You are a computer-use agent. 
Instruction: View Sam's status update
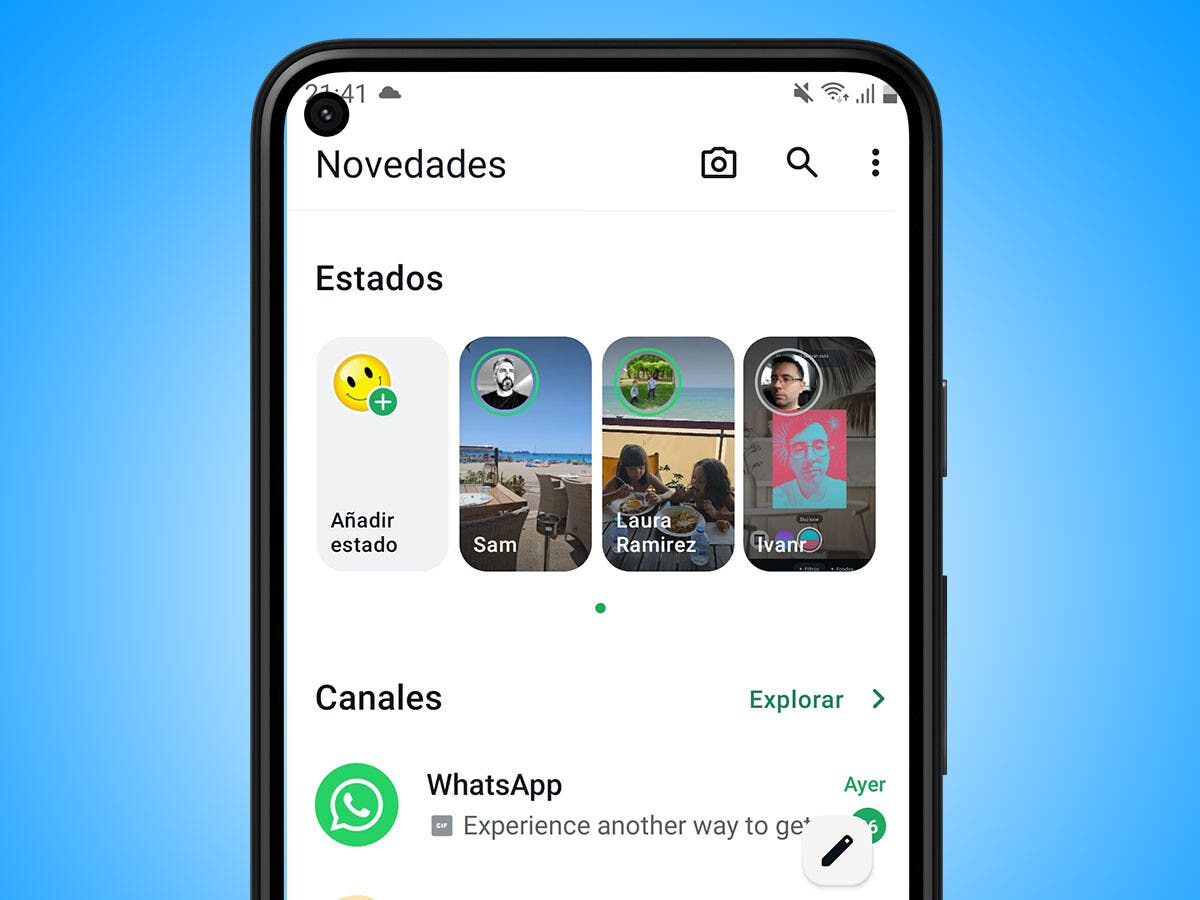click(x=525, y=454)
